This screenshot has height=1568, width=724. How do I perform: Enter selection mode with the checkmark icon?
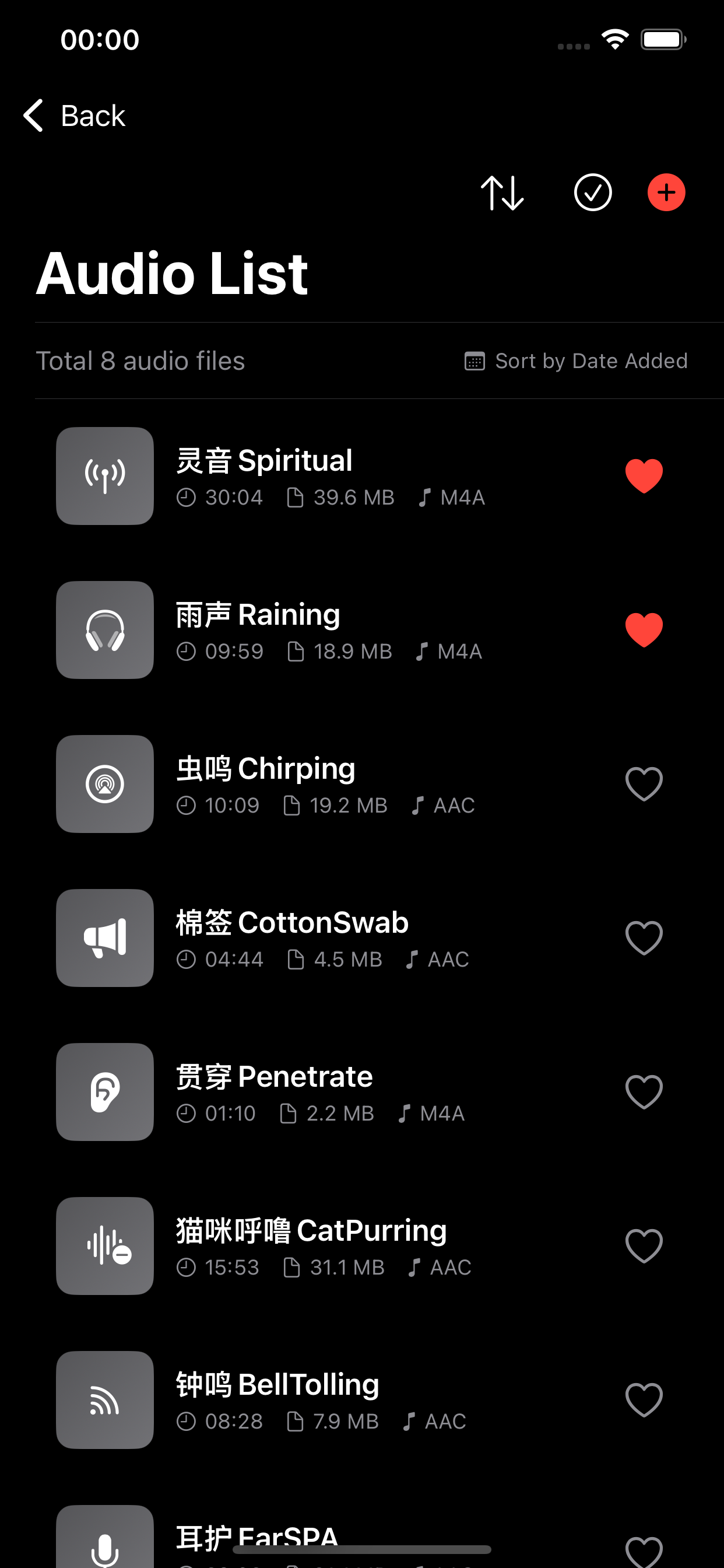[593, 193]
